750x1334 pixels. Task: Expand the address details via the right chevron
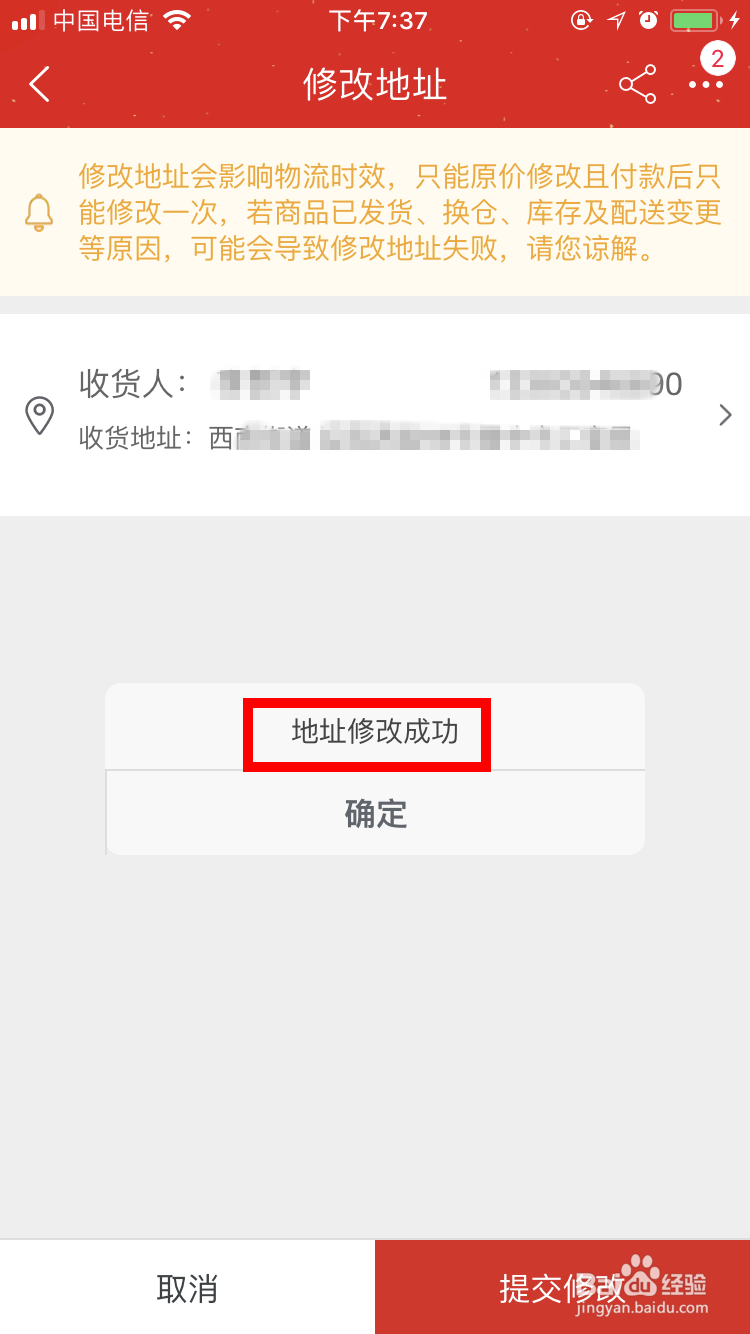tap(724, 414)
